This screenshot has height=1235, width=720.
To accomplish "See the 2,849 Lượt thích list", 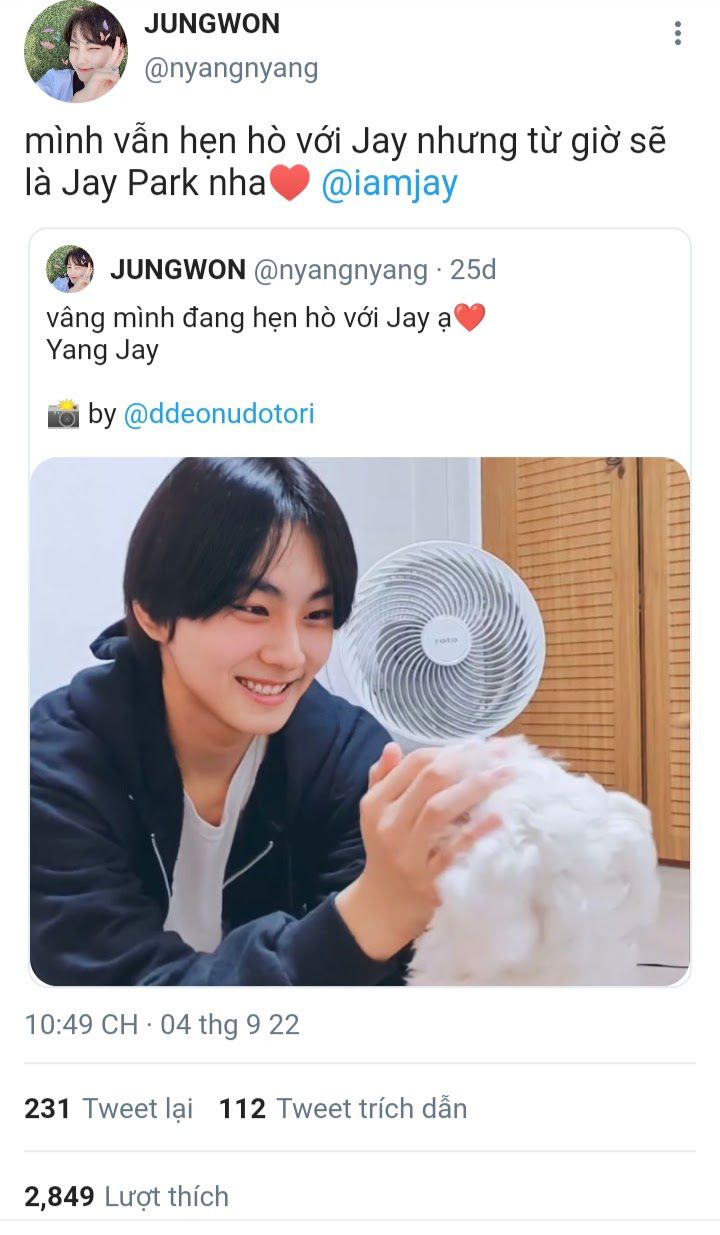I will pos(126,1196).
